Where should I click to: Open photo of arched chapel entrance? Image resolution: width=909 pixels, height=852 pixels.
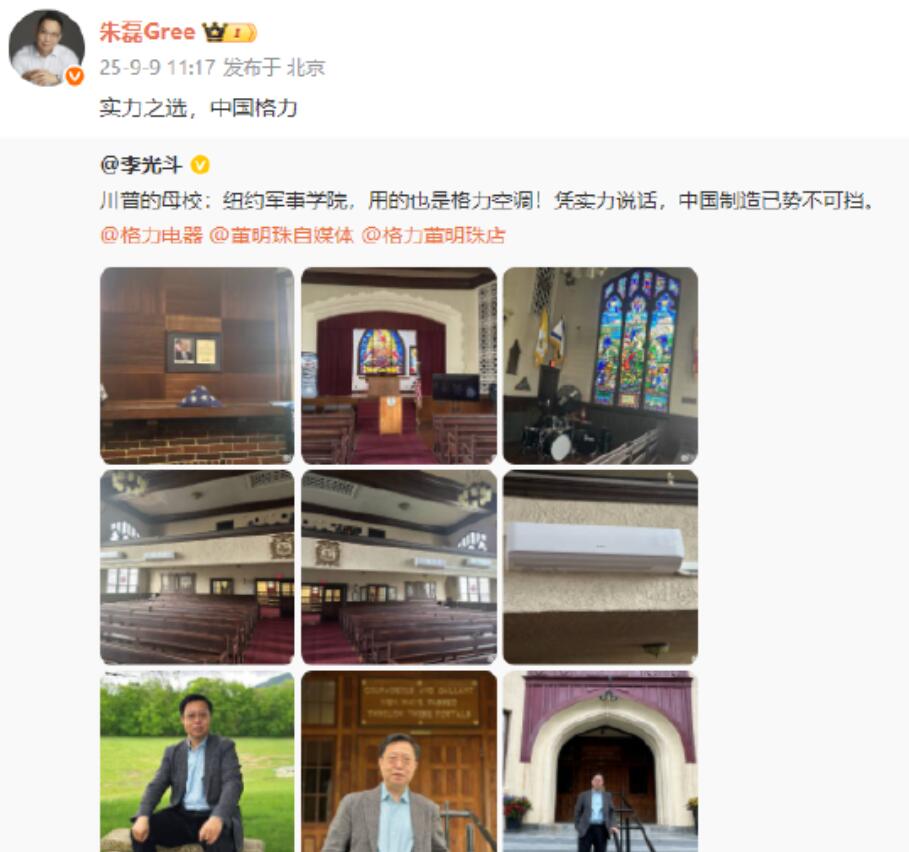pos(600,761)
